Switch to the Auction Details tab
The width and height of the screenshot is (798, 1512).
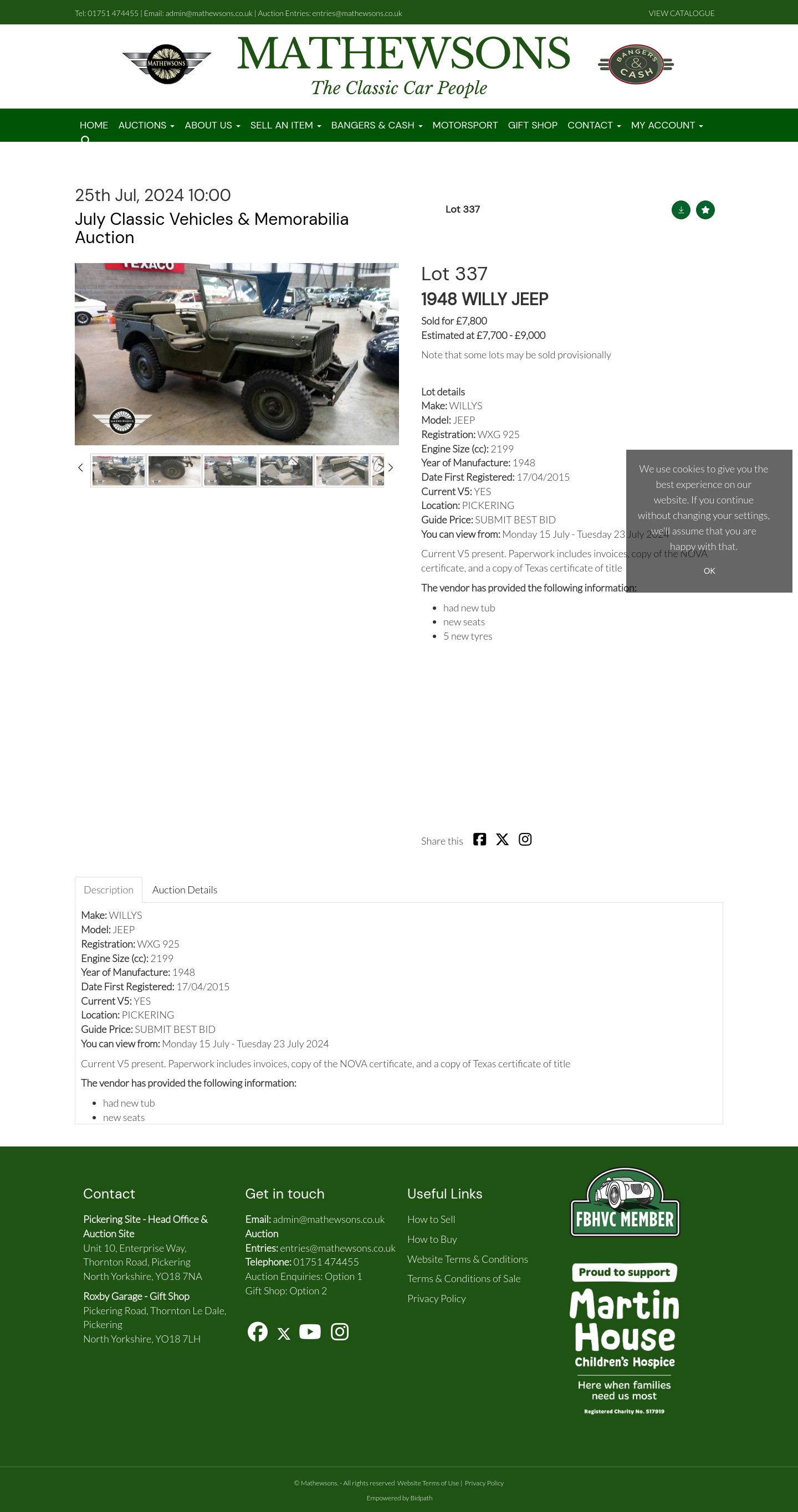185,890
